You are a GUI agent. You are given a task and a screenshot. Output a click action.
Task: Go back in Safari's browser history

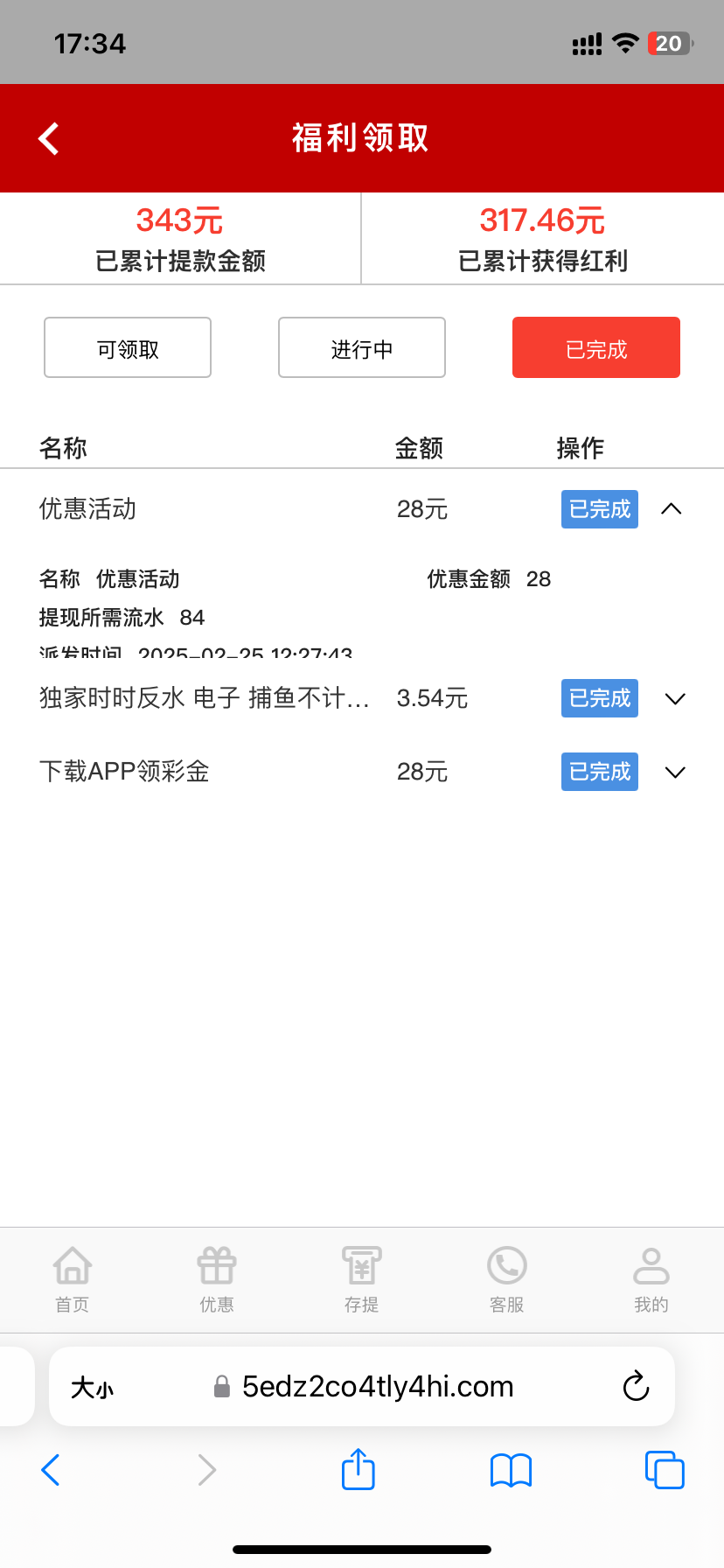[51, 1470]
